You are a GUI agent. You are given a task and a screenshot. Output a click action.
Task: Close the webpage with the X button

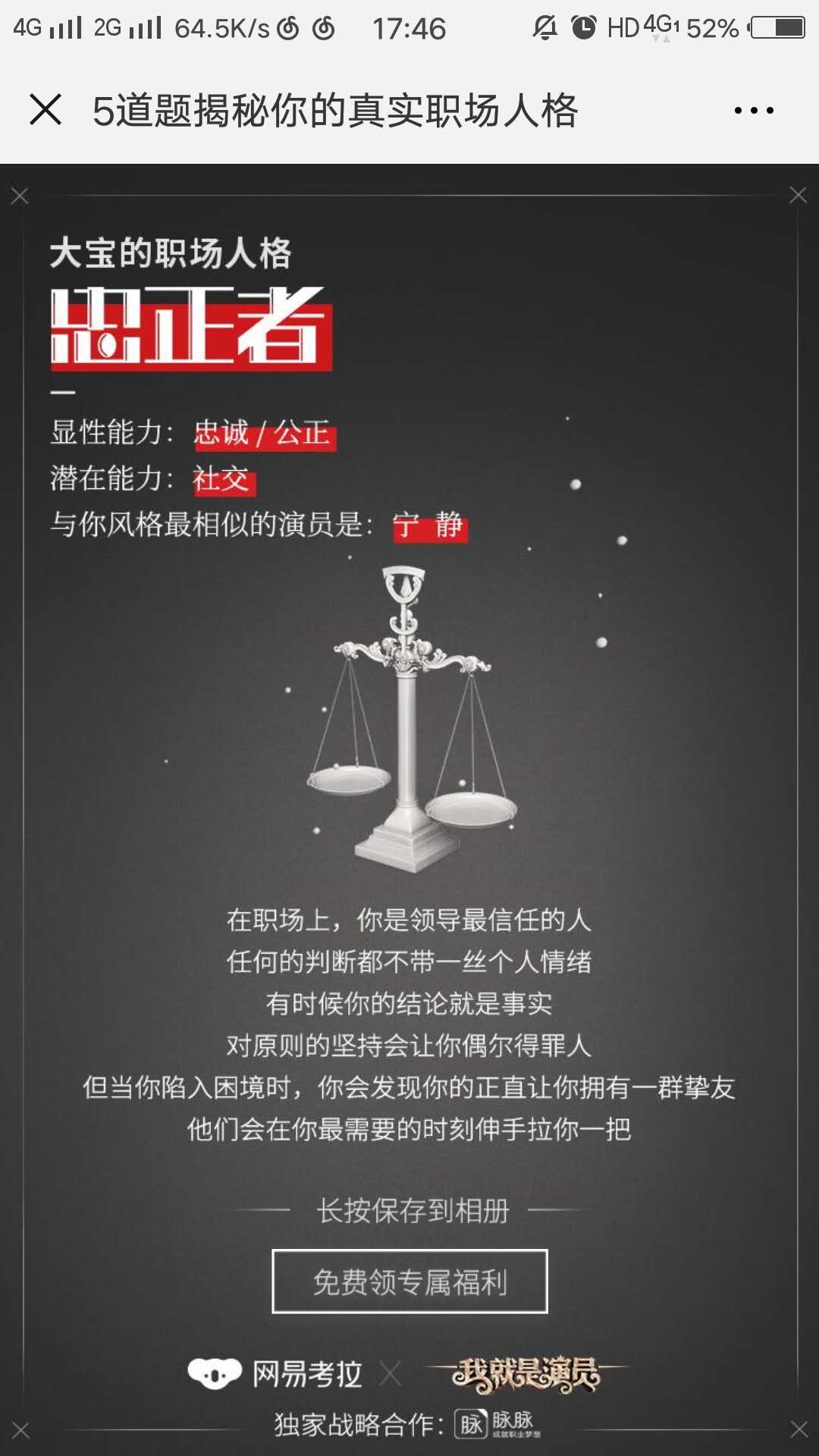coord(45,110)
